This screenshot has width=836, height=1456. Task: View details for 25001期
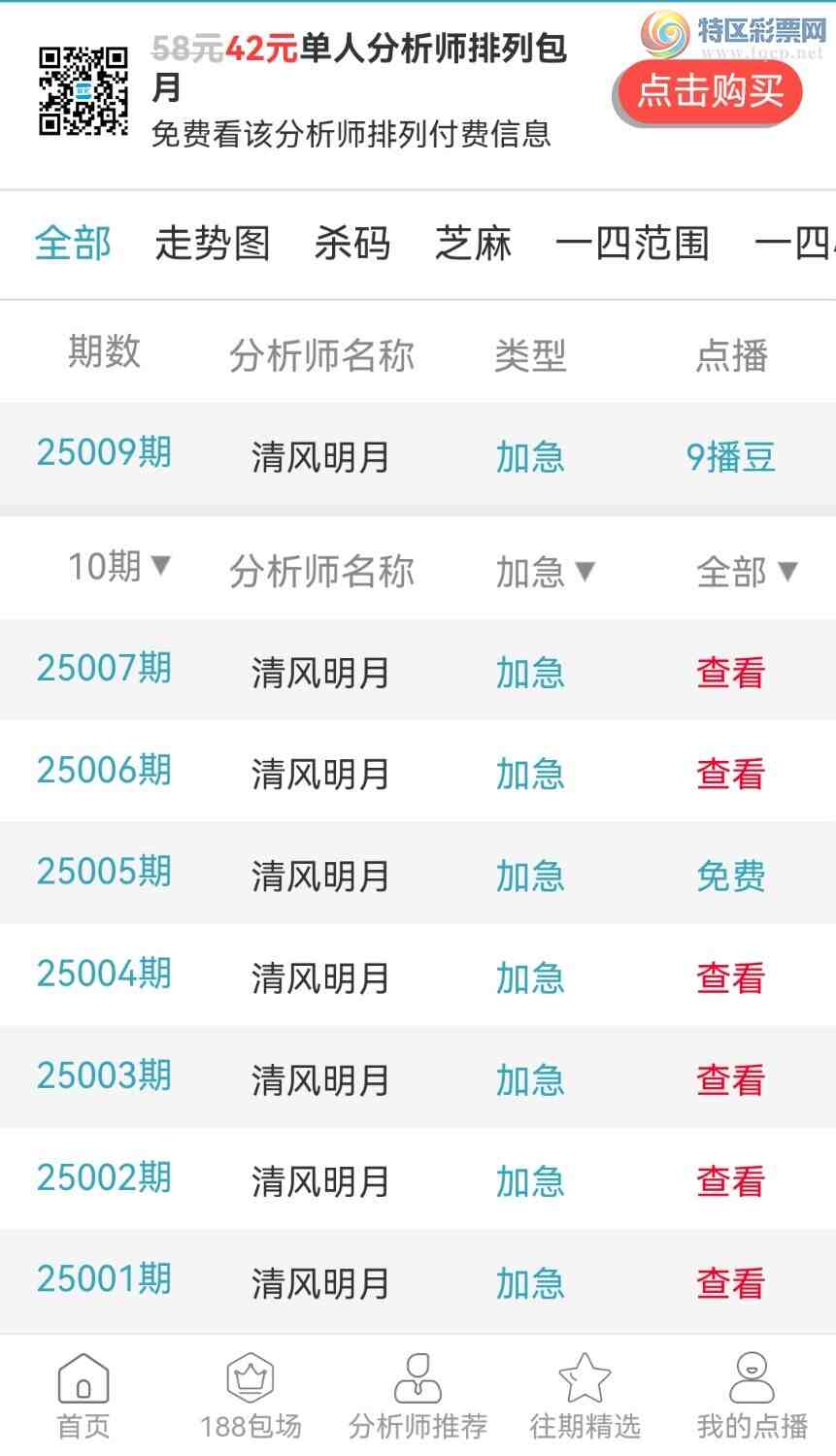click(x=730, y=1283)
